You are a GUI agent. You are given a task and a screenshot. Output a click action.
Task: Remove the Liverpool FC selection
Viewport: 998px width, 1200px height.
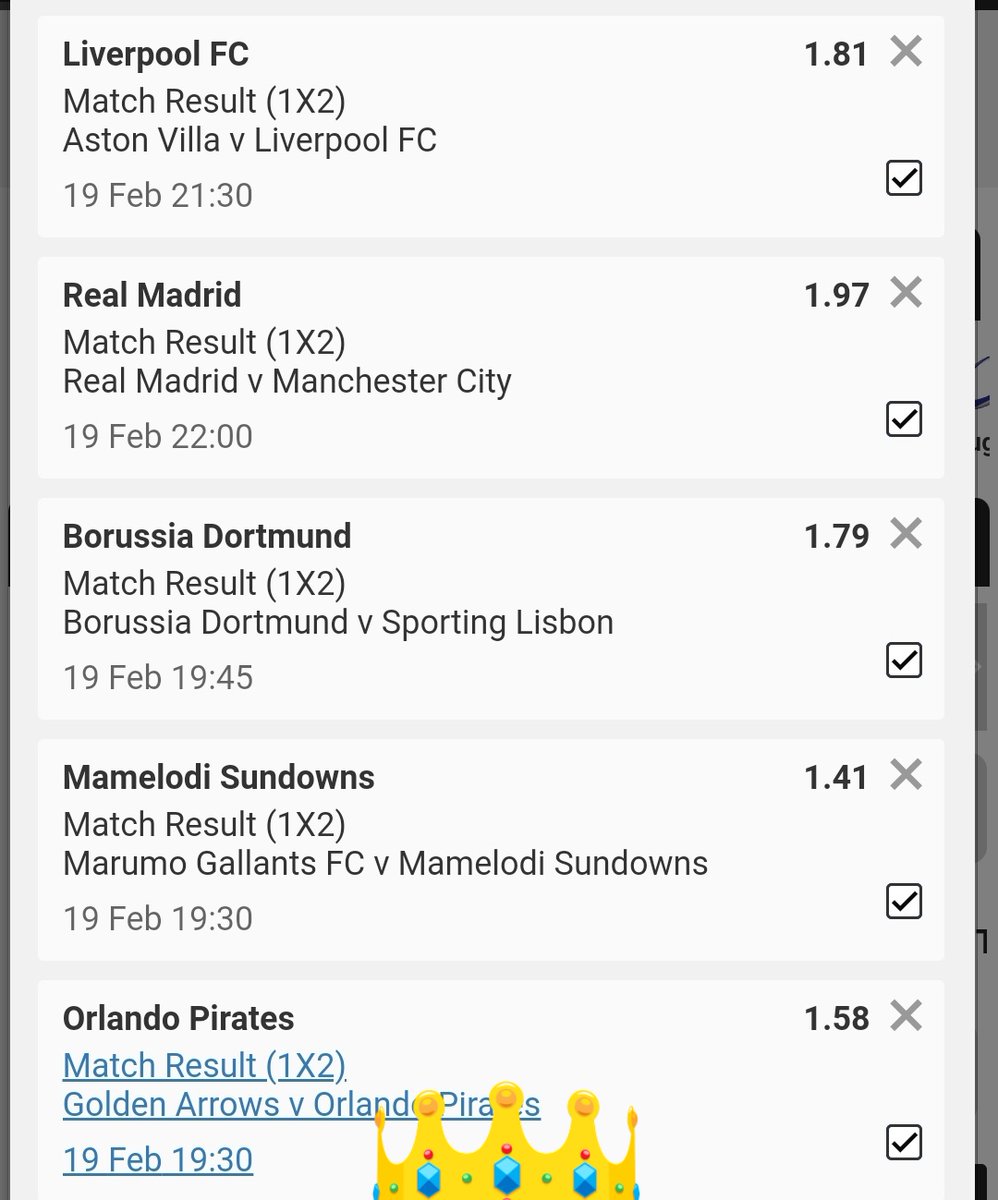pyautogui.click(x=906, y=51)
